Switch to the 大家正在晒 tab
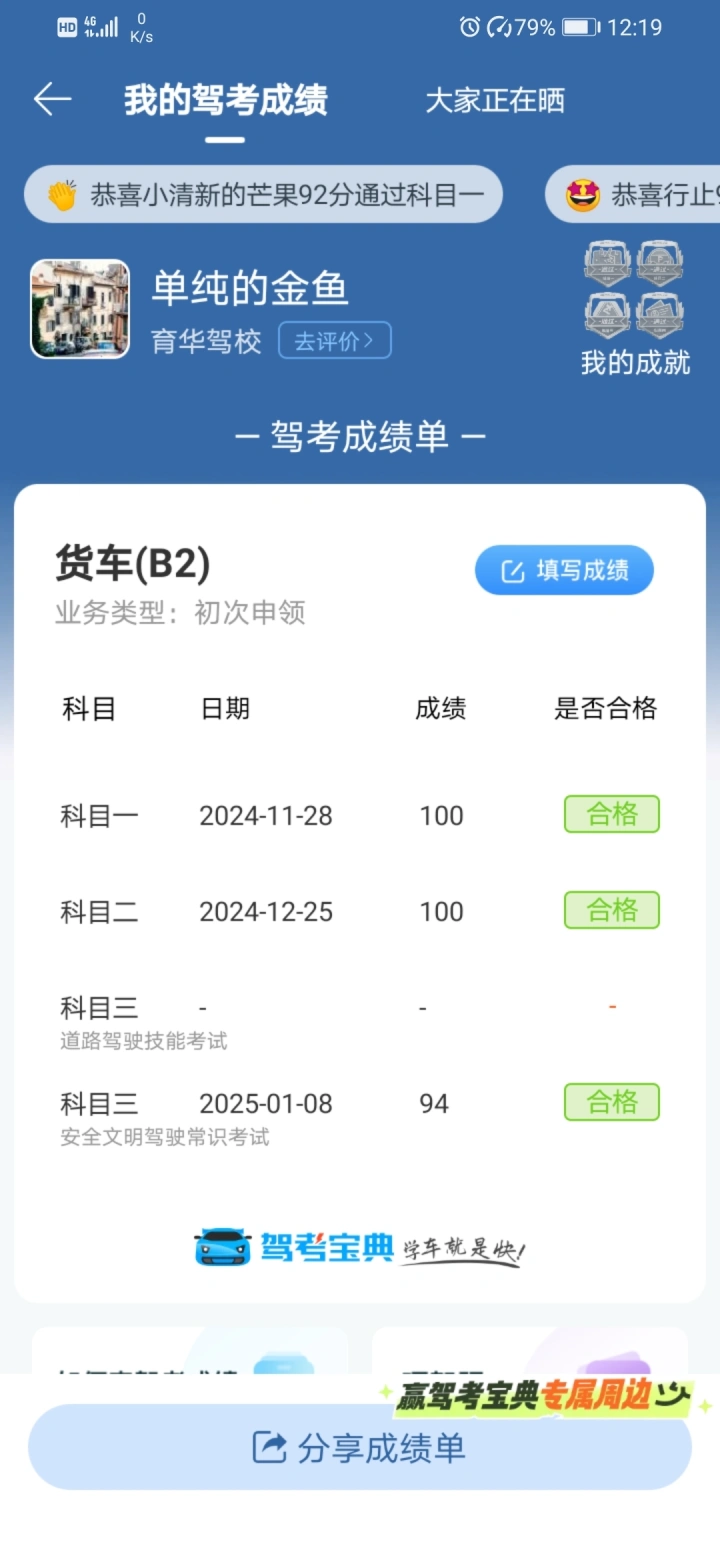Screen dimensions: 720x1560 point(495,100)
